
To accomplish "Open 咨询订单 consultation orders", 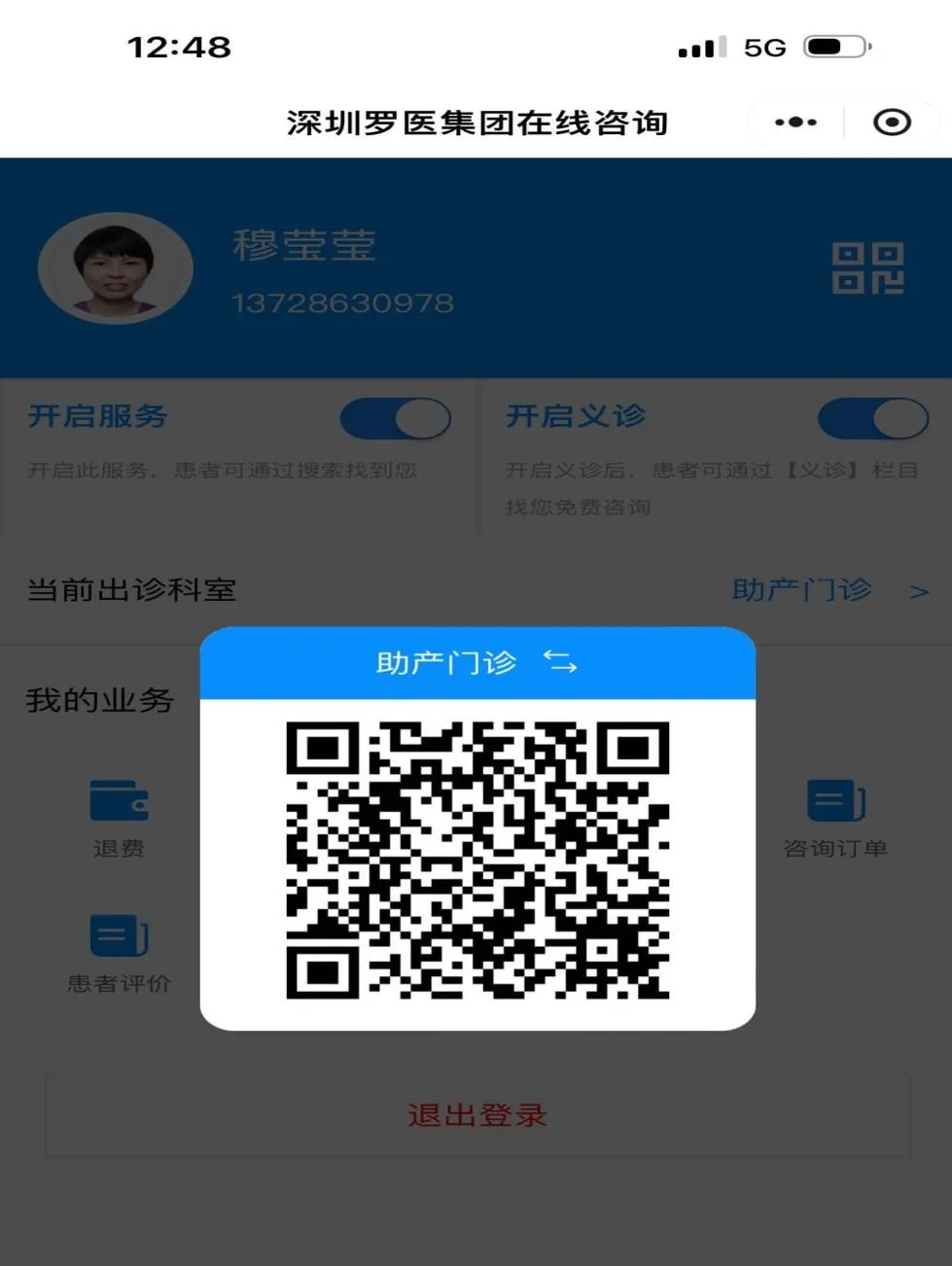I will [x=835, y=819].
